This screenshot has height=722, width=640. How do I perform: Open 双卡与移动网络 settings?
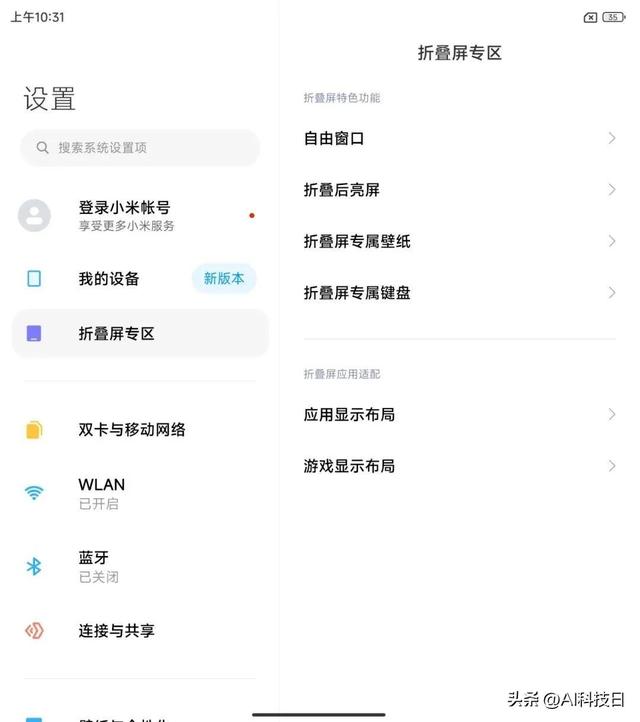pyautogui.click(x=132, y=430)
